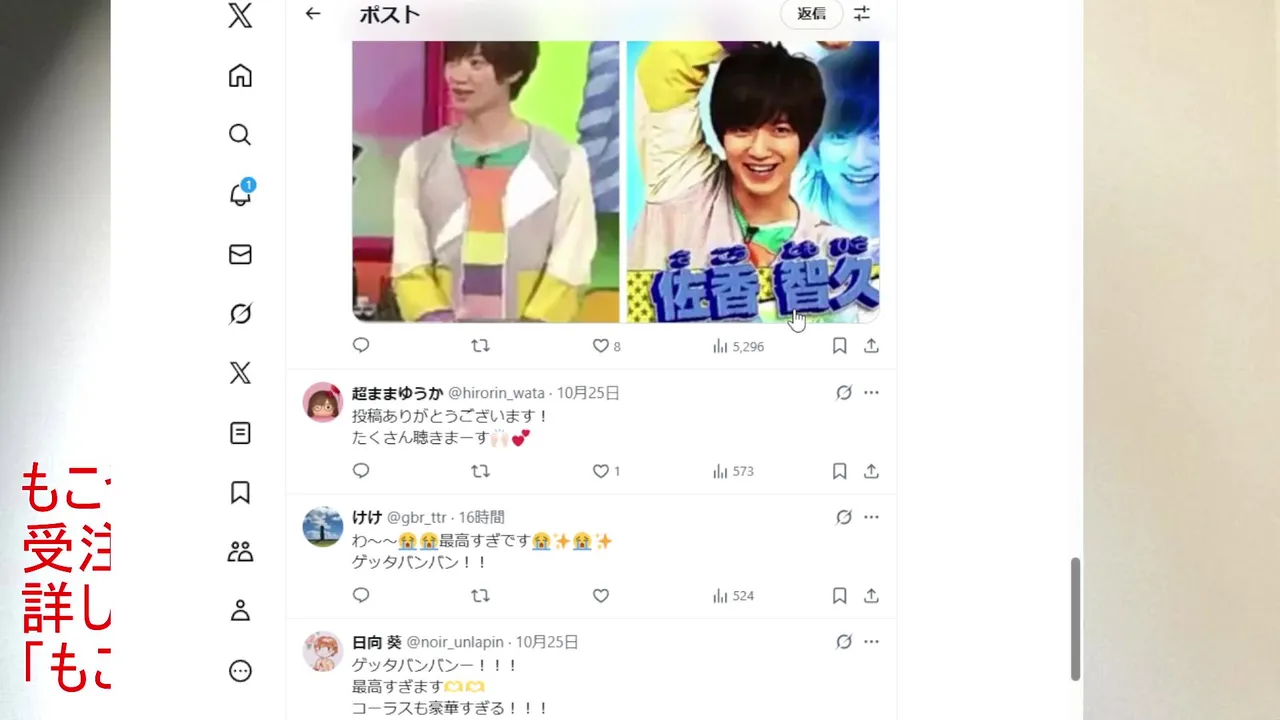Share けけ's reply
Viewport: 1280px width, 720px height.
click(x=872, y=596)
